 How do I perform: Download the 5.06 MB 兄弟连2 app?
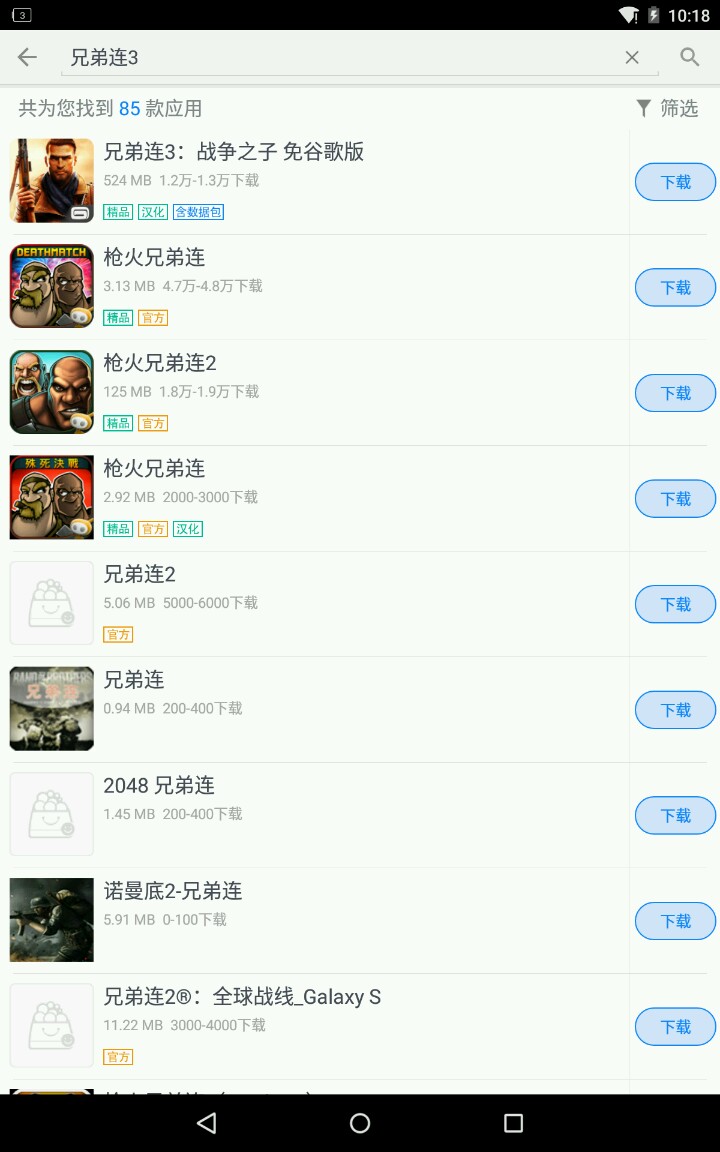click(676, 604)
